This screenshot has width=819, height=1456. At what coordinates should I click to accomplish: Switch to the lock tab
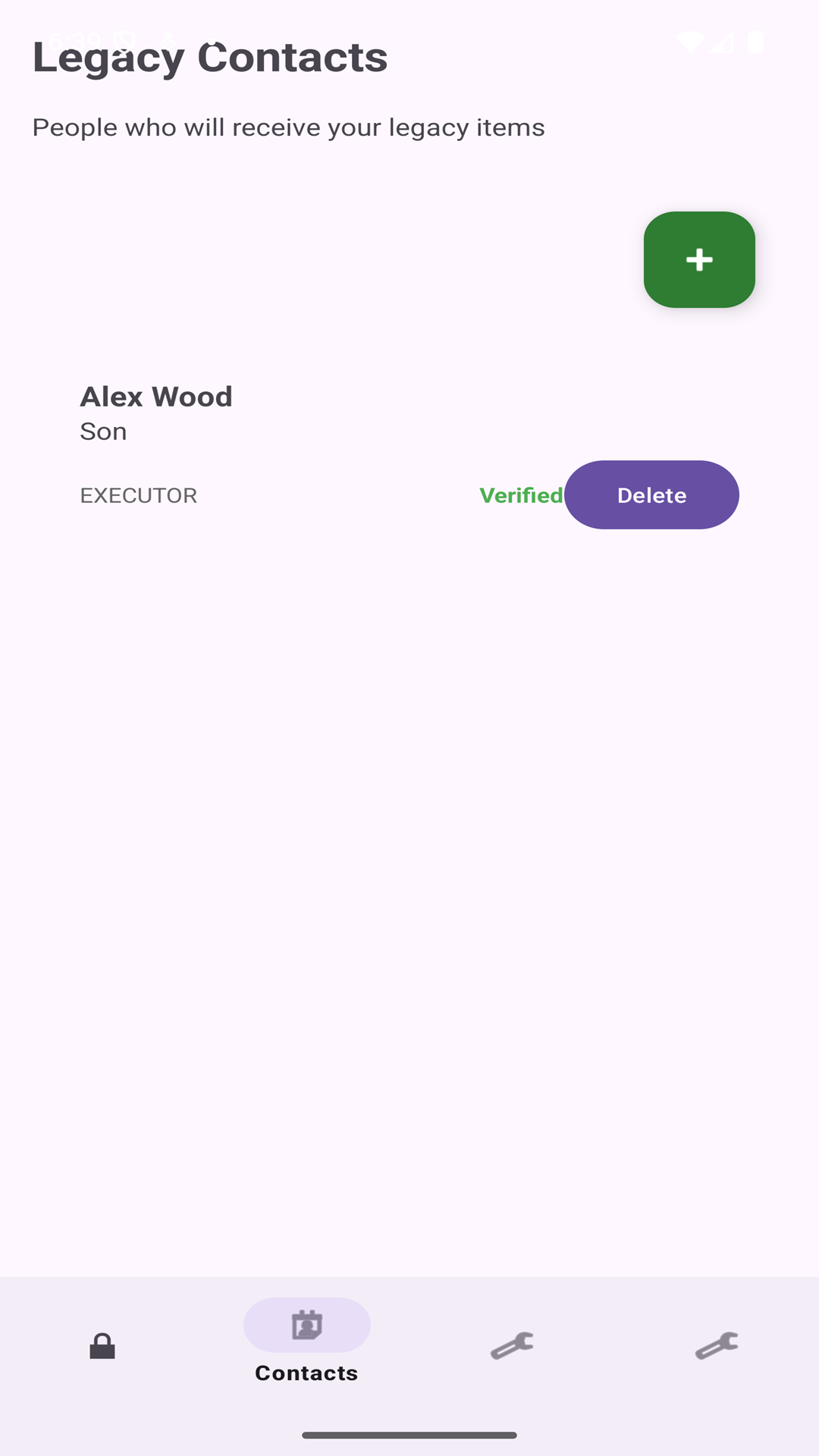click(x=102, y=1346)
